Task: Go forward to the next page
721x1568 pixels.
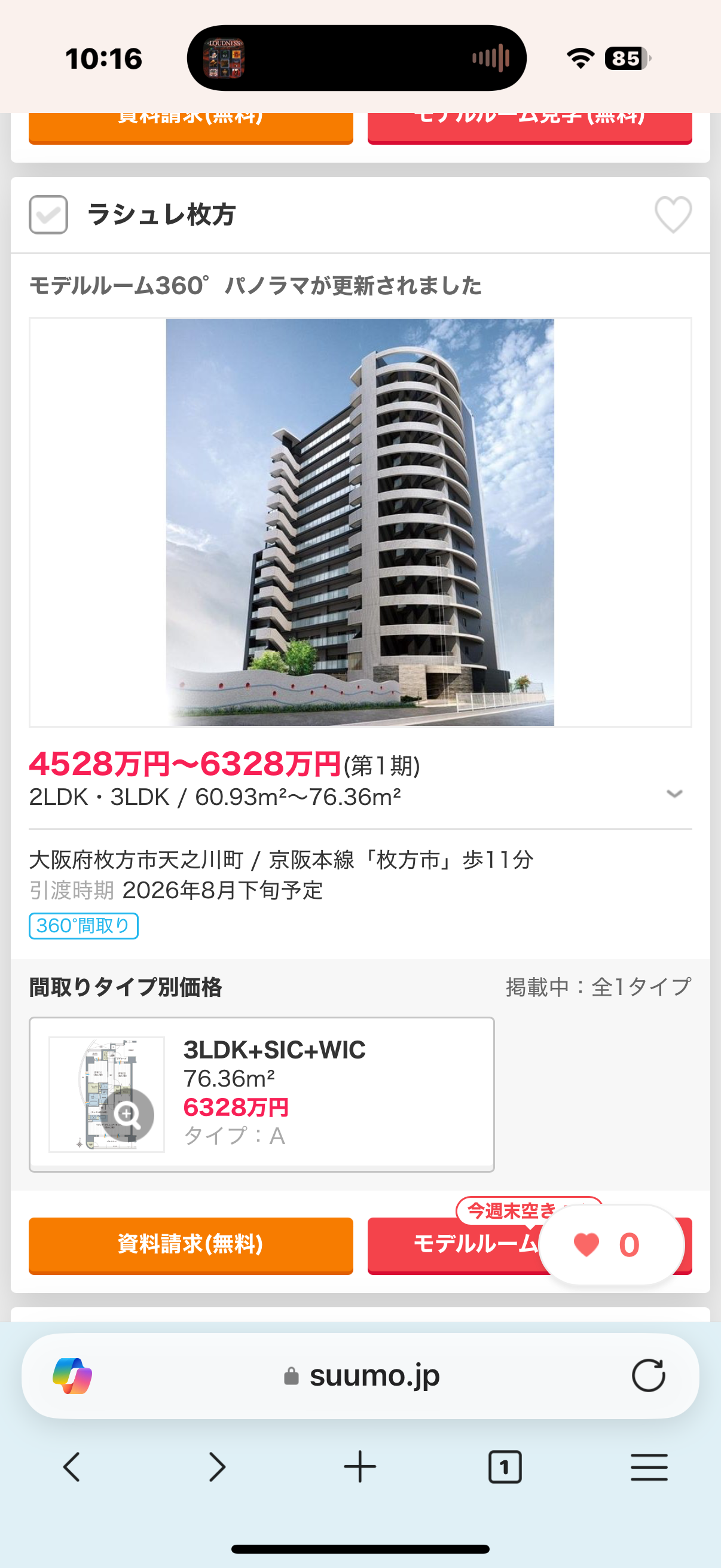Action: (216, 1467)
